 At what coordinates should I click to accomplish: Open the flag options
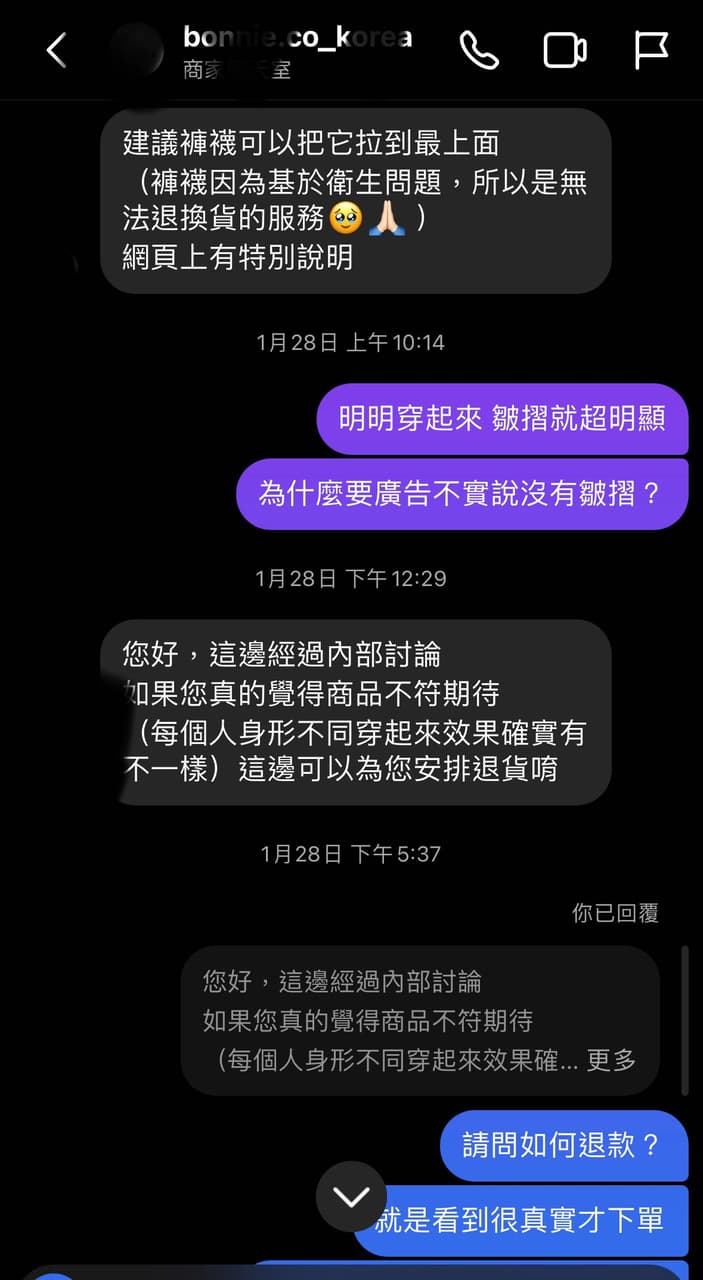(651, 50)
